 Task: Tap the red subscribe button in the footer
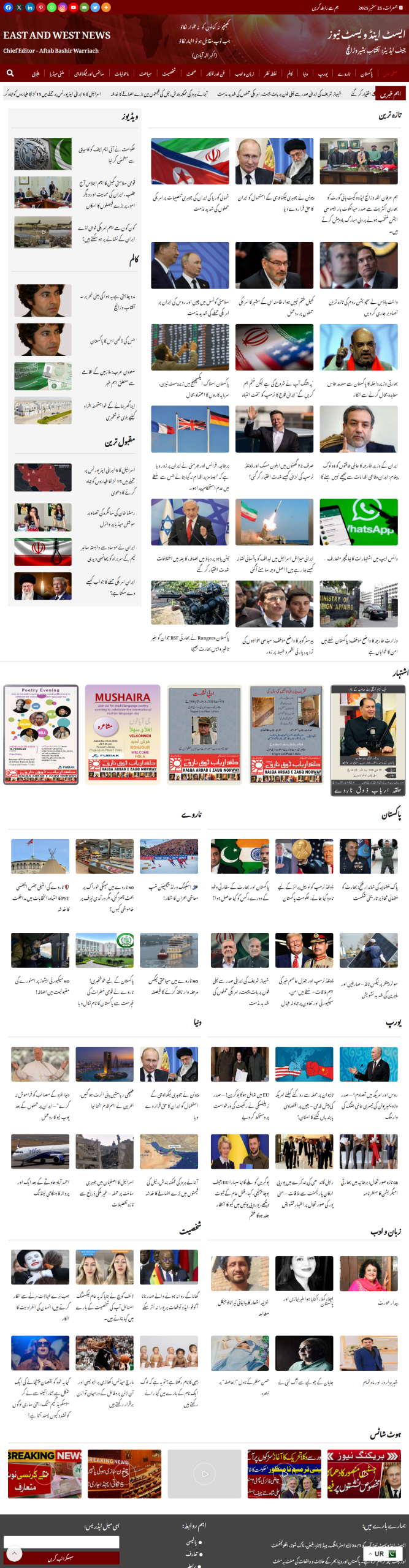(x=61, y=1557)
